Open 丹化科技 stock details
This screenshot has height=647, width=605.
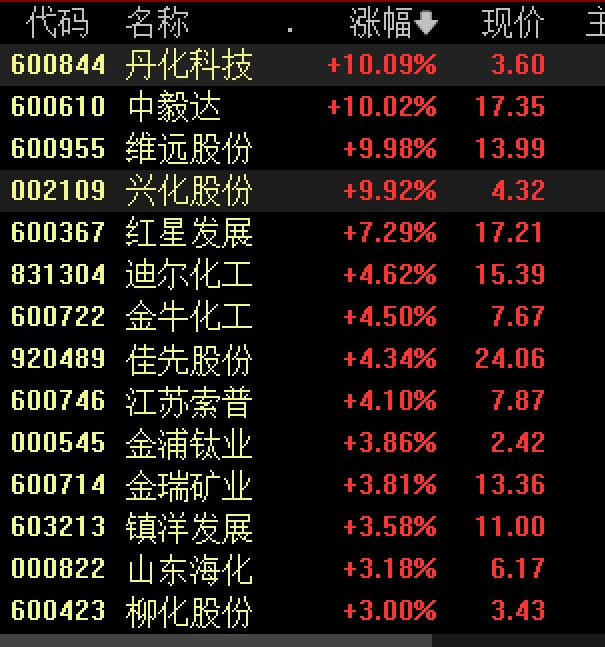coord(190,66)
